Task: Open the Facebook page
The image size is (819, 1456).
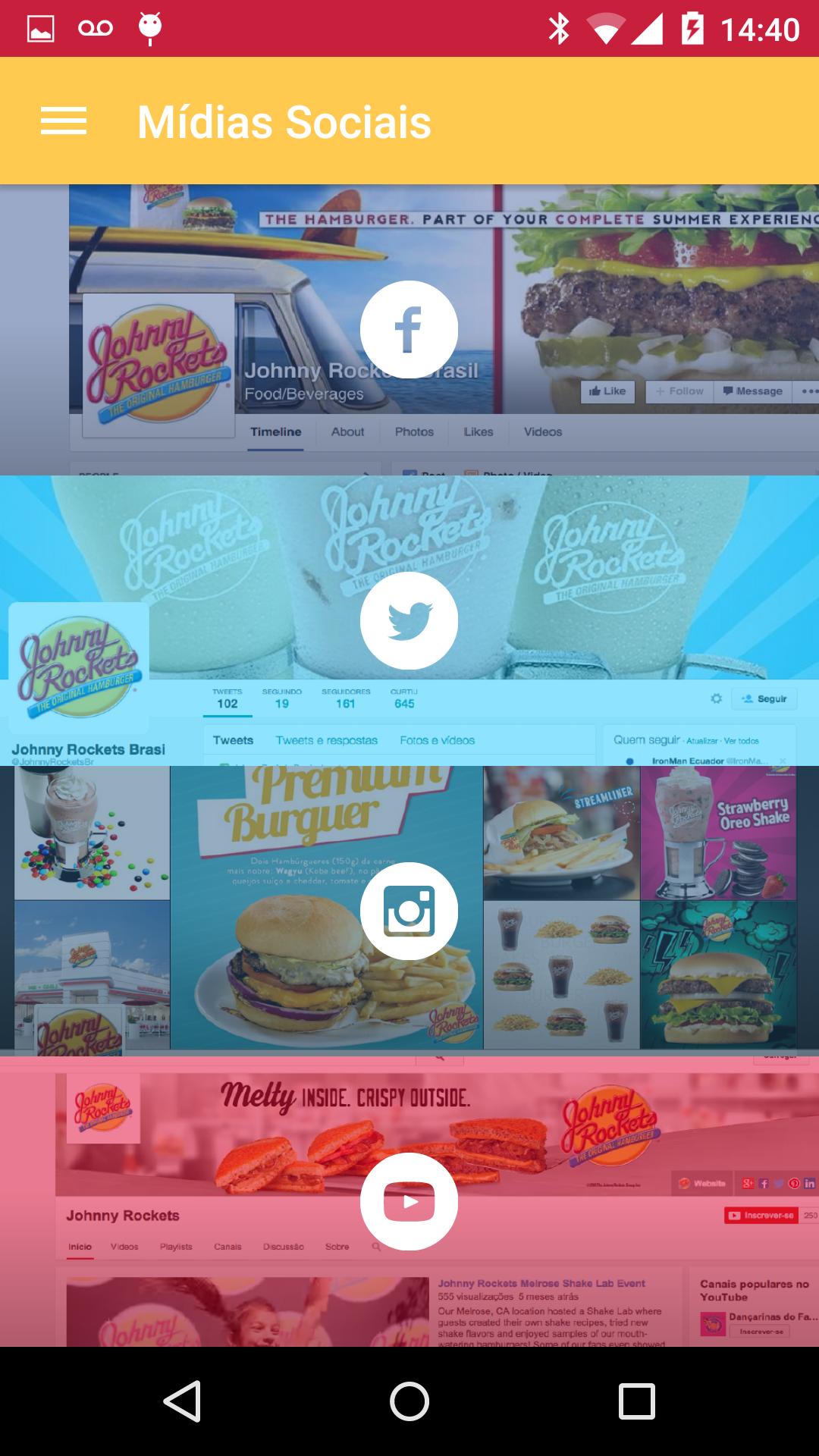Action: 409,329
